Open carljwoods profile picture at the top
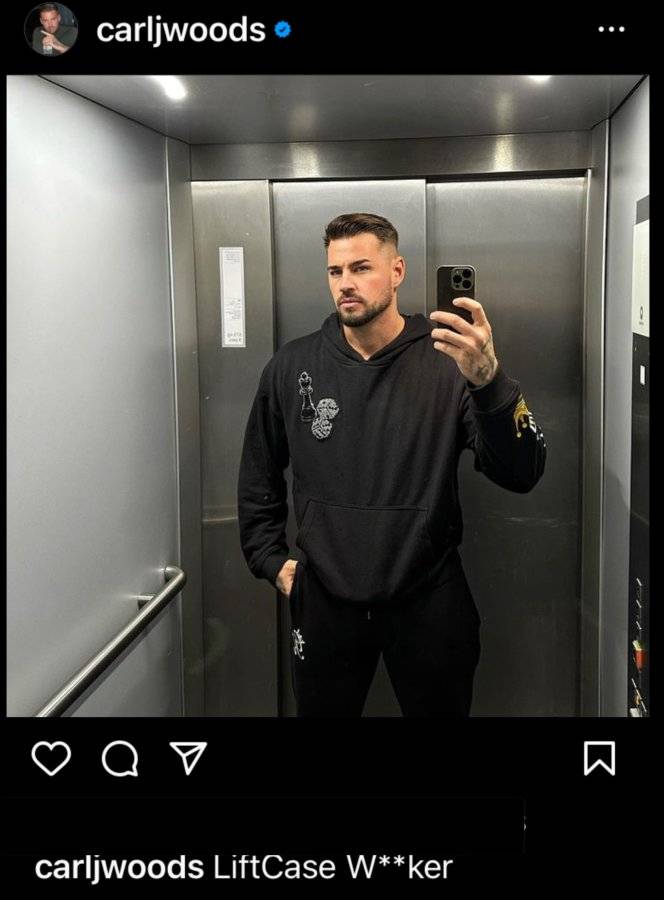 51,29
